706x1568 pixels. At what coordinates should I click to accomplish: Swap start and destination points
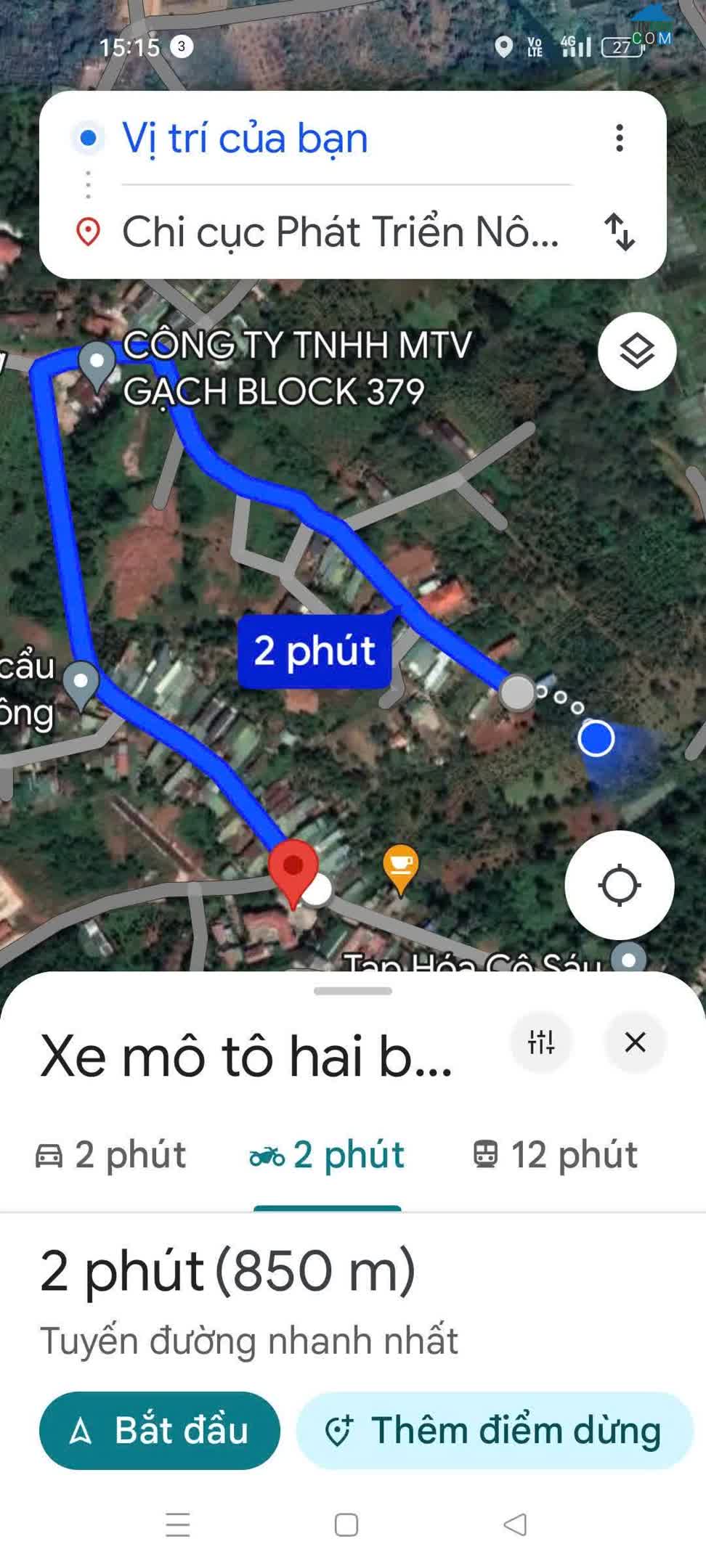point(620,232)
